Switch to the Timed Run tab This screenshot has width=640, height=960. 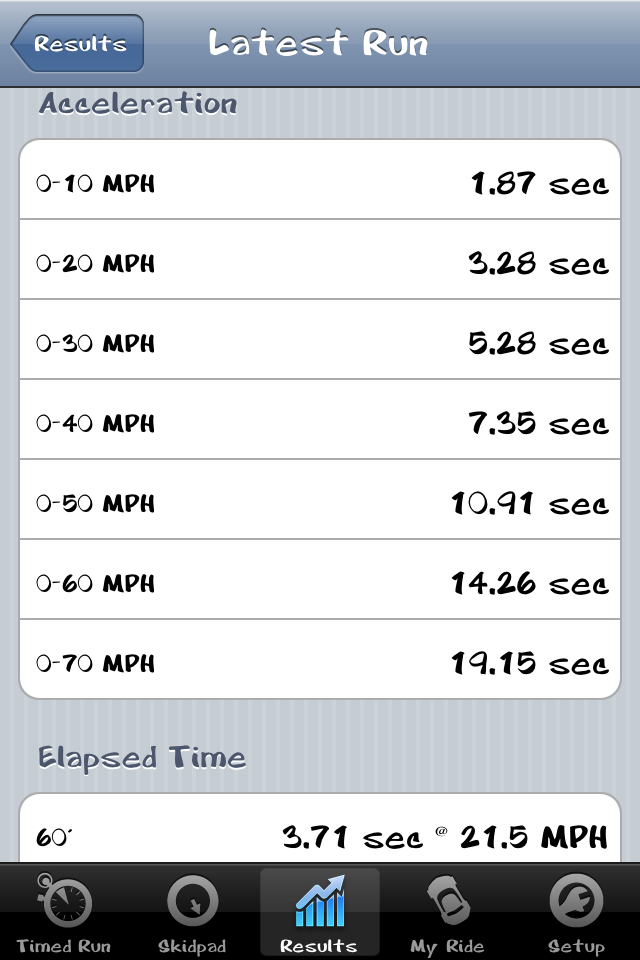64,913
